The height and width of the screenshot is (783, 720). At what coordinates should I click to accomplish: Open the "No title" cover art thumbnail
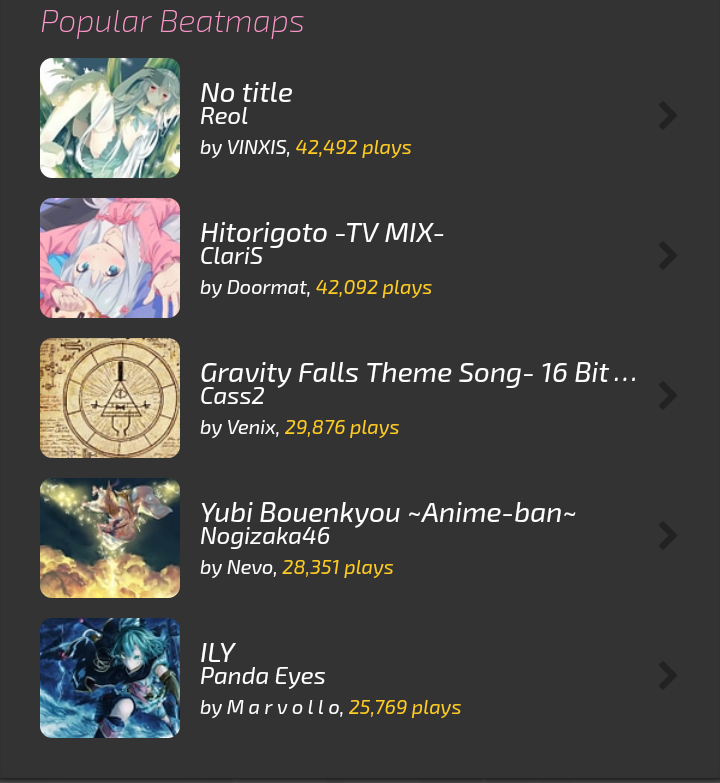(x=110, y=118)
